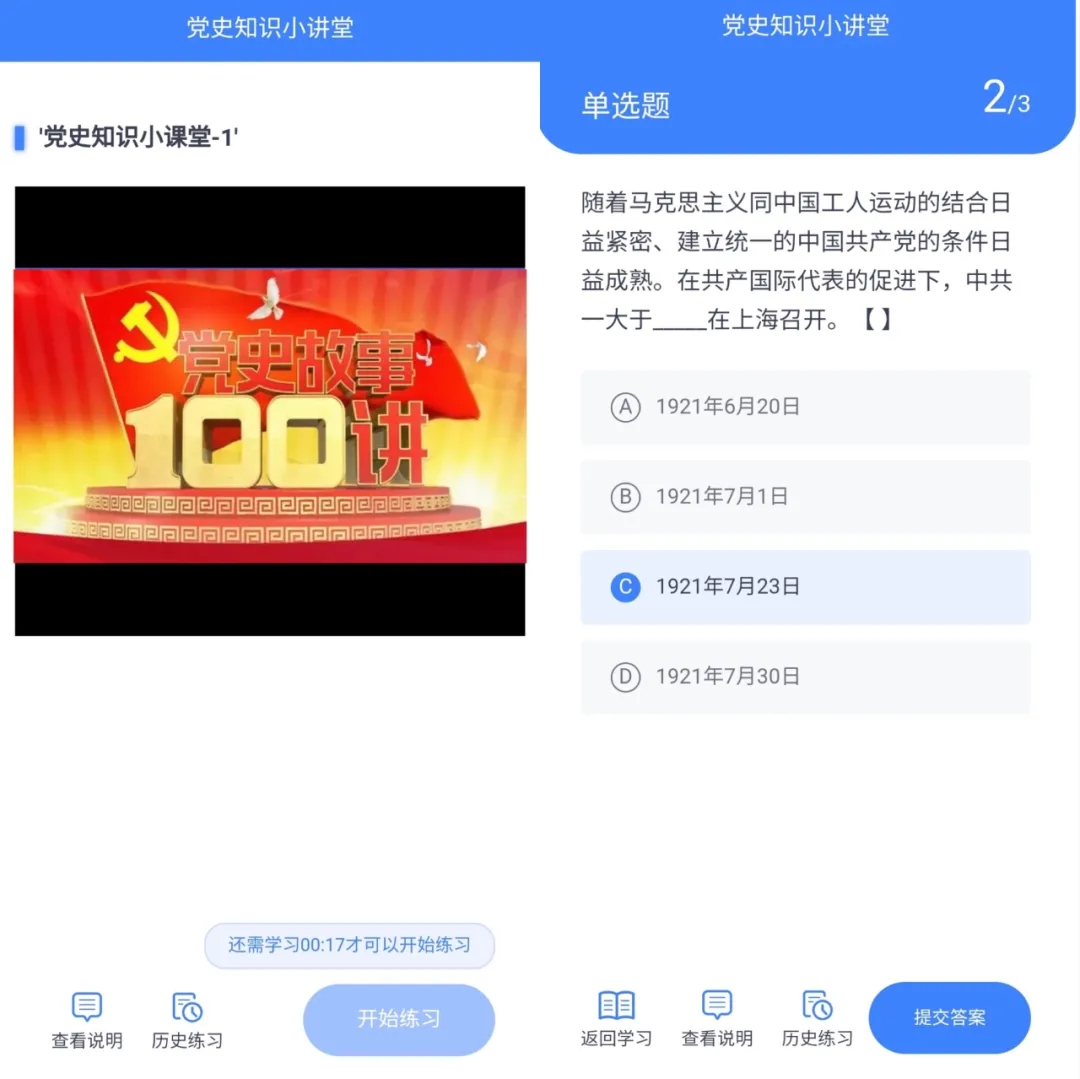Tap the 开始练习 button
The image size is (1080, 1079).
coord(398,1019)
